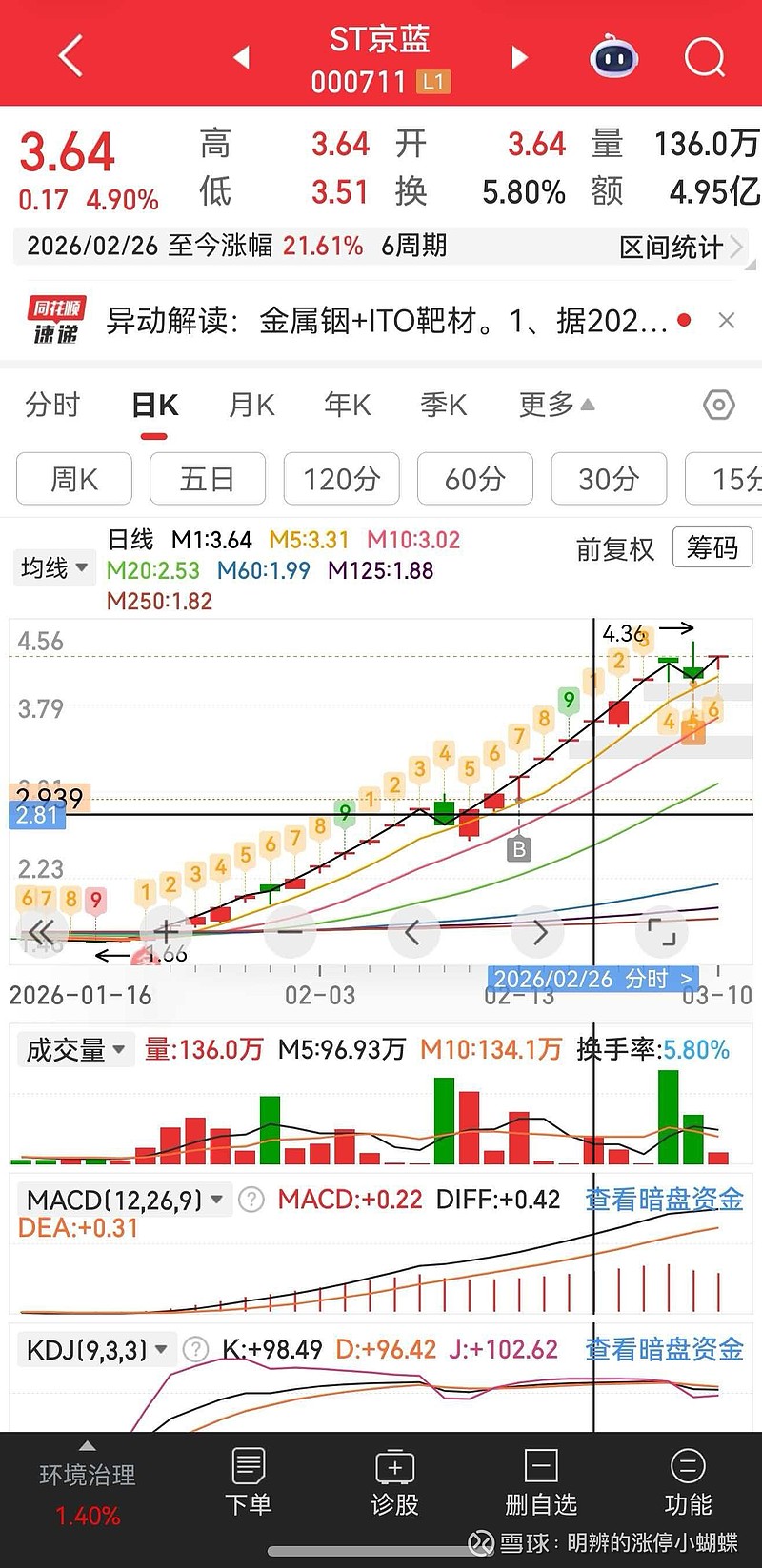Toggle the 筹码 chip distribution overlay

click(712, 547)
